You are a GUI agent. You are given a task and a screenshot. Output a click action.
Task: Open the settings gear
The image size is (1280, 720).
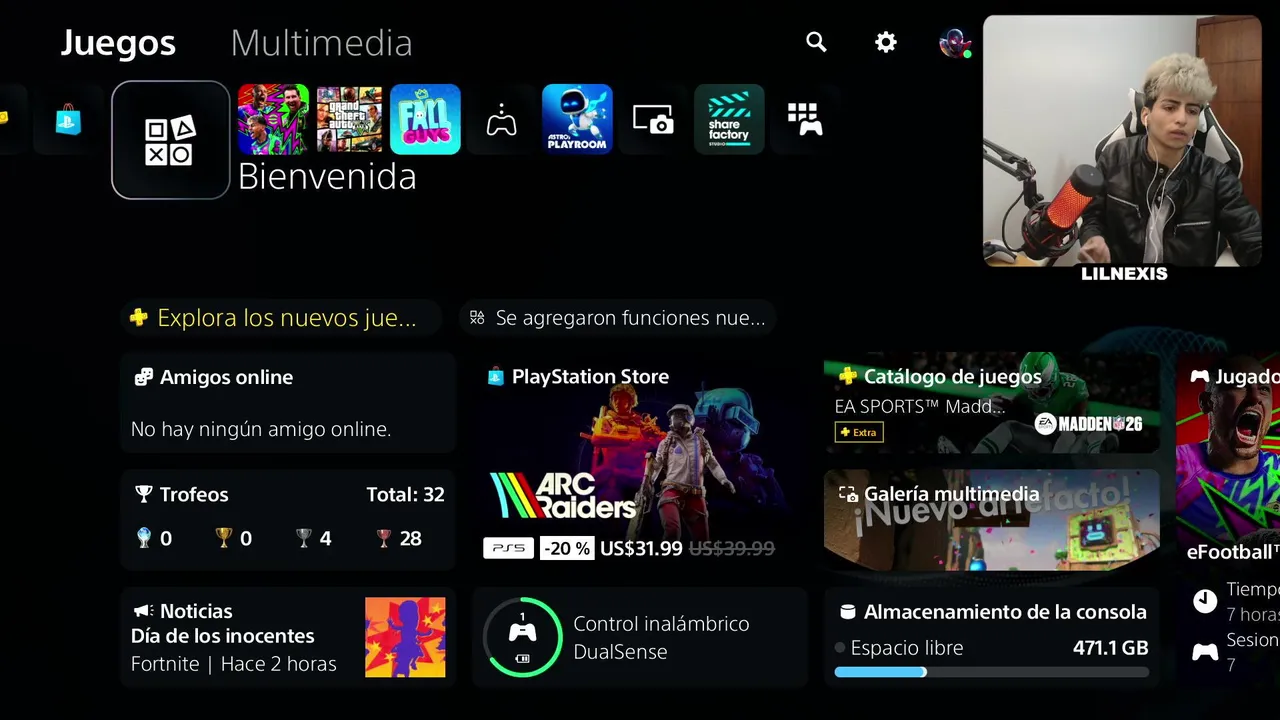tap(886, 42)
